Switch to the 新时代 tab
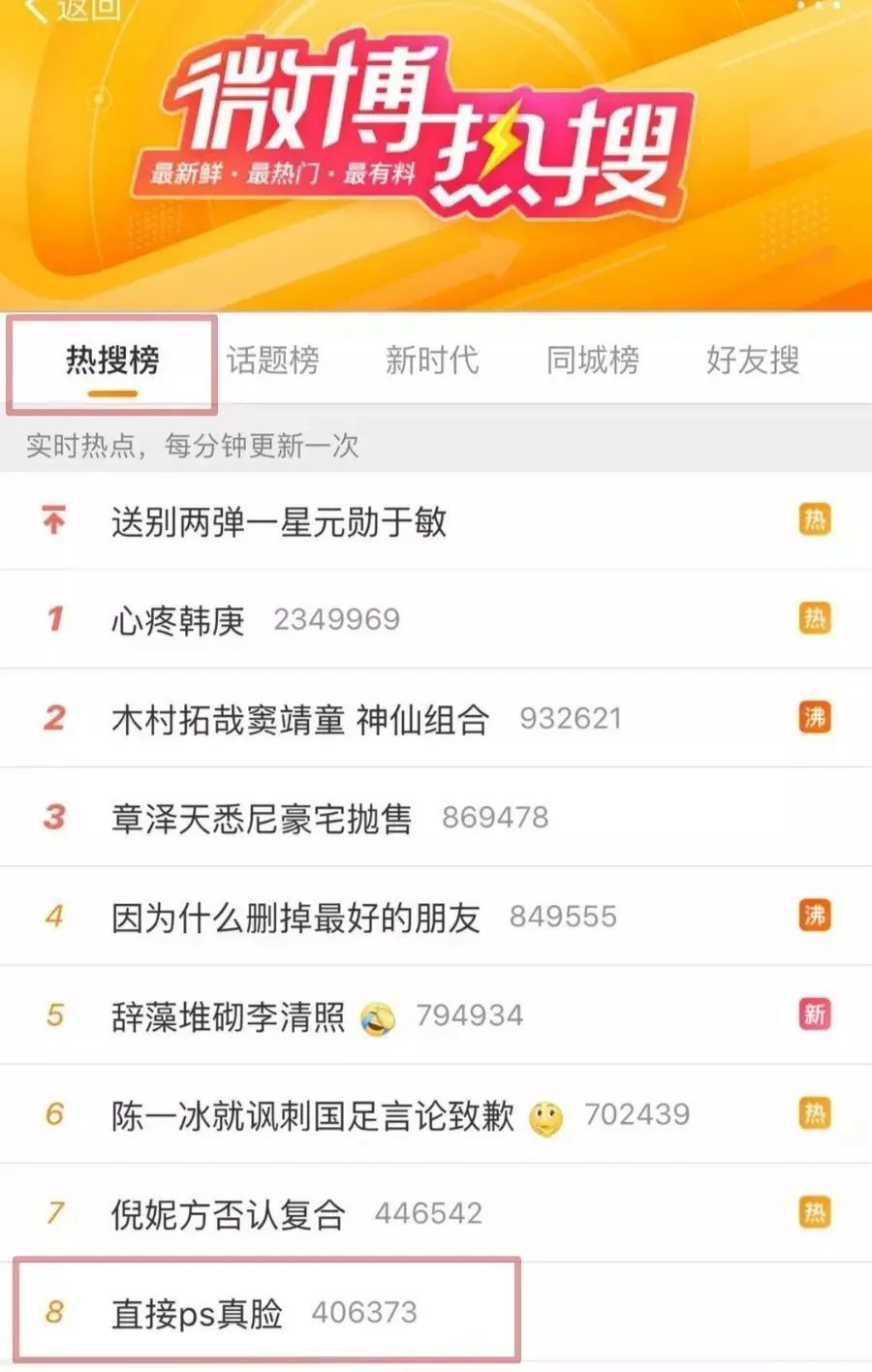The width and height of the screenshot is (872, 1372). point(432,360)
